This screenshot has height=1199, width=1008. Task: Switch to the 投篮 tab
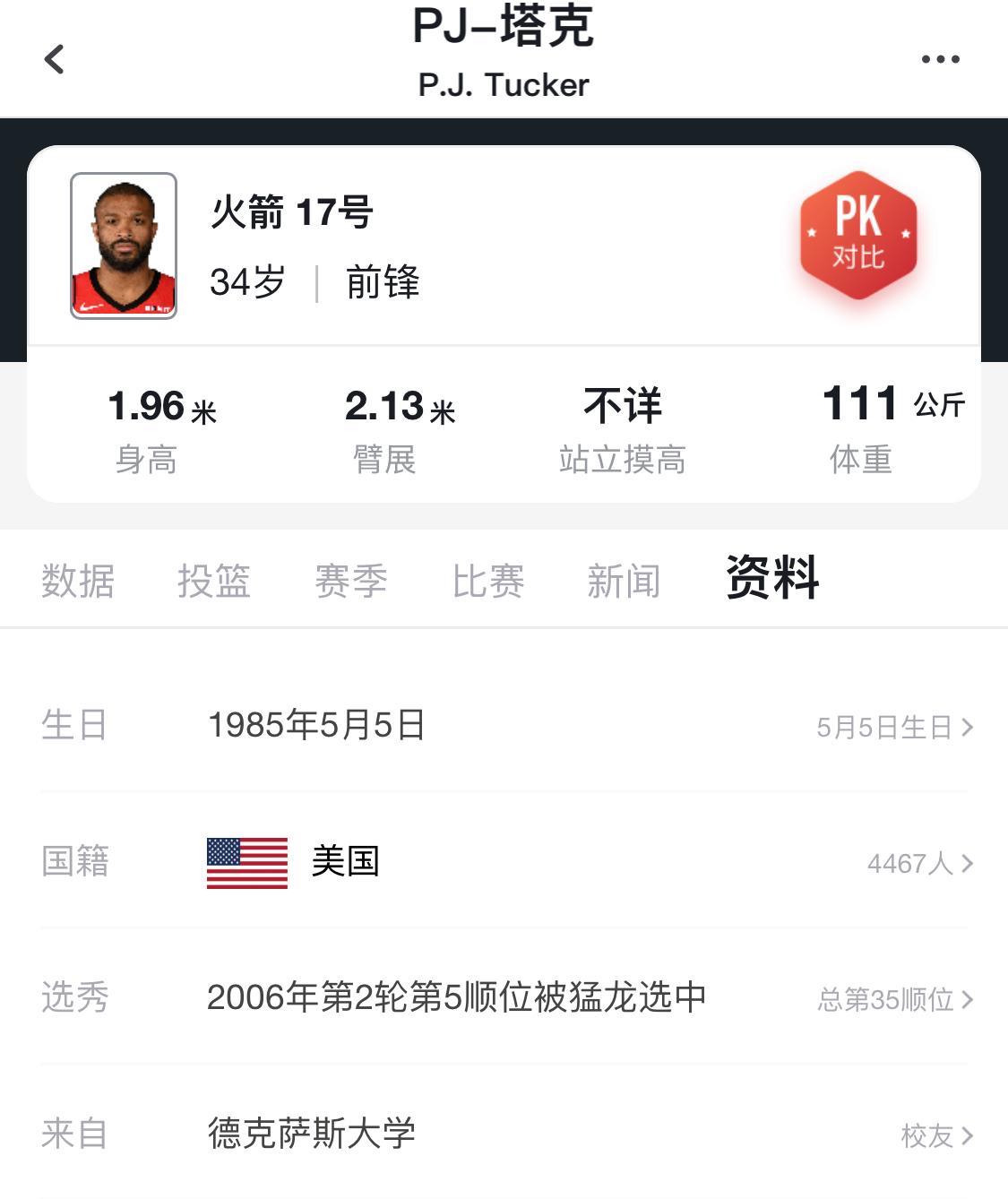214,581
